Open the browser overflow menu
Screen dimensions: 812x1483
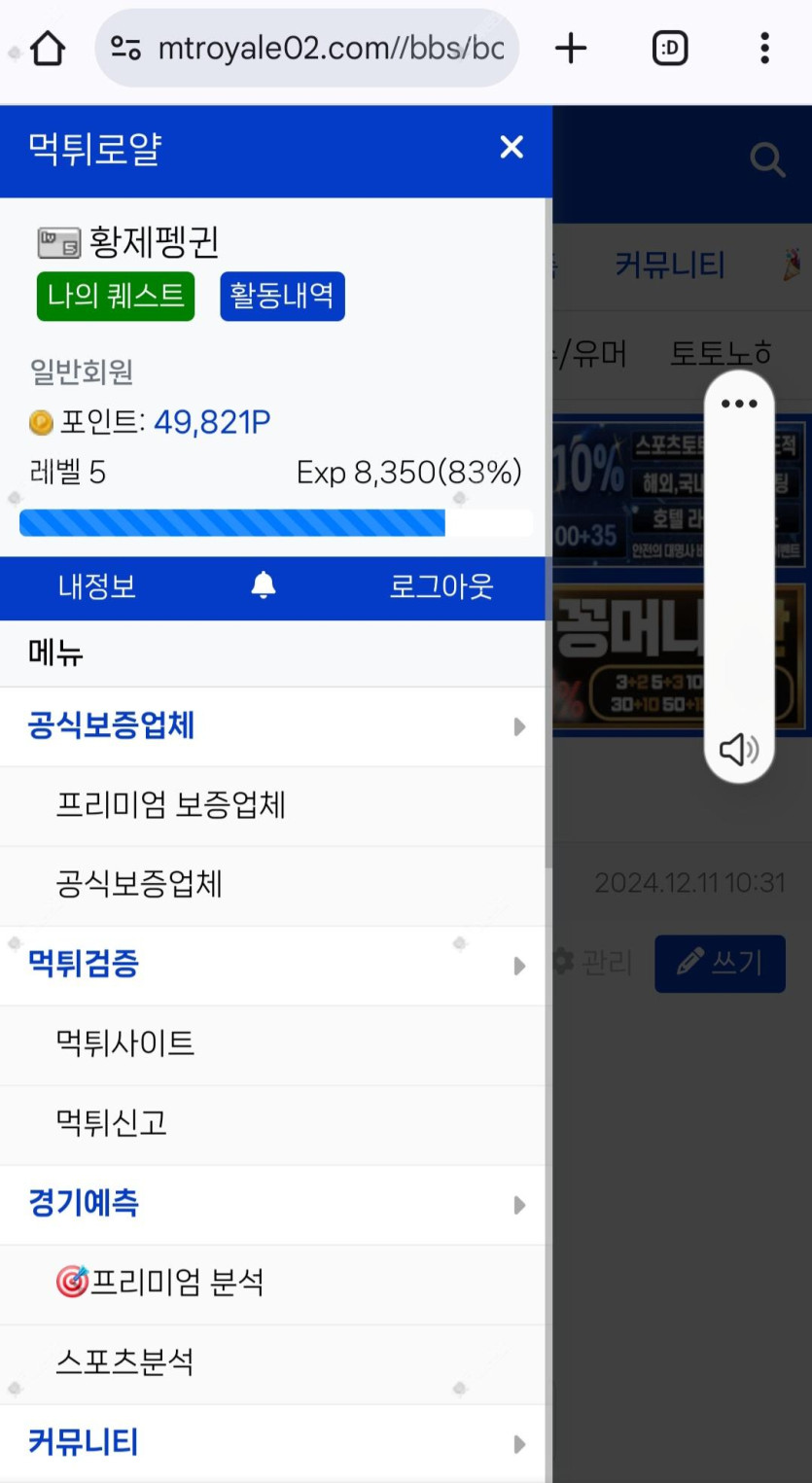[x=764, y=48]
